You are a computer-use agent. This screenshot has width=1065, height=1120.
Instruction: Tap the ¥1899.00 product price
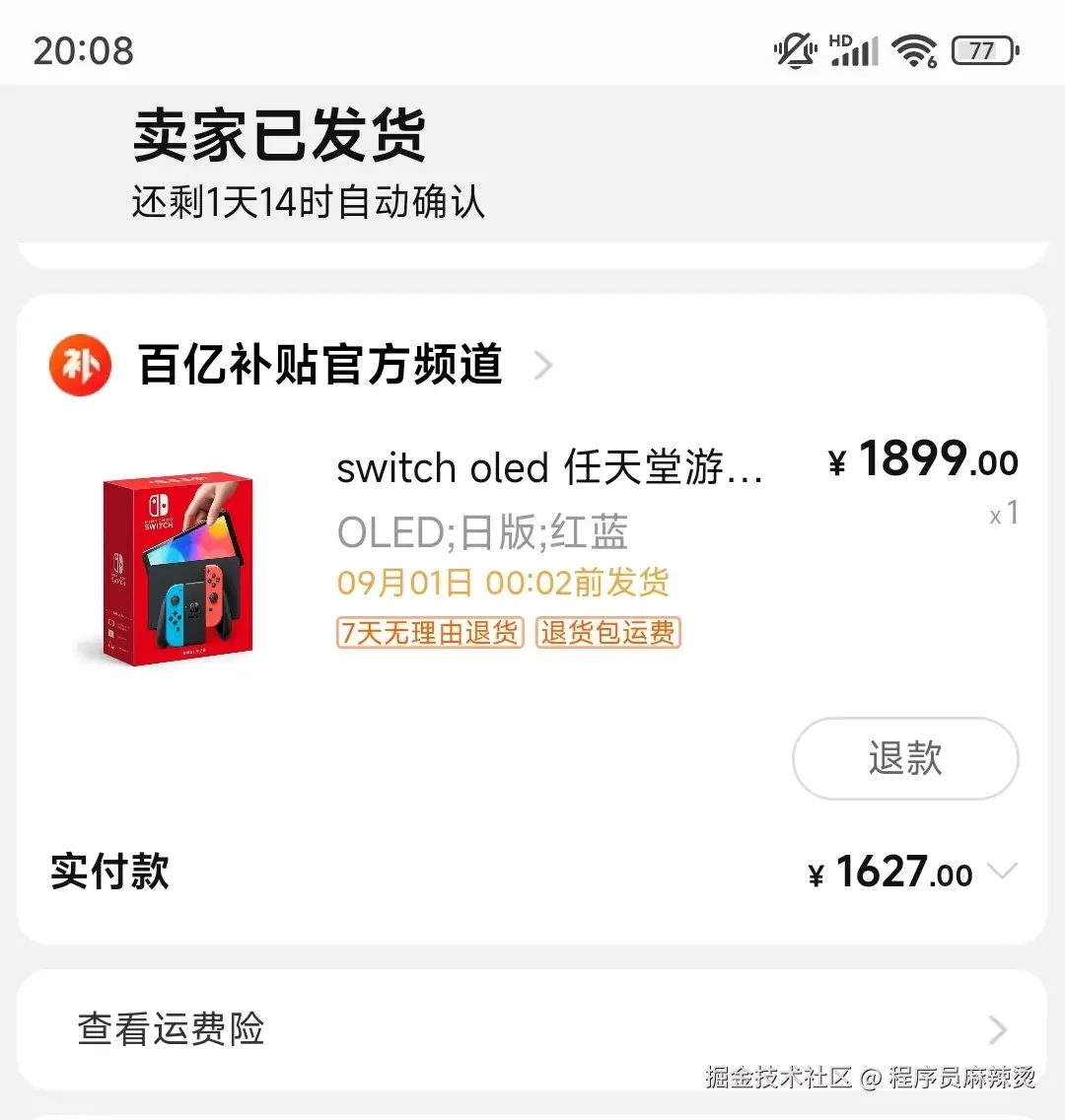925,461
